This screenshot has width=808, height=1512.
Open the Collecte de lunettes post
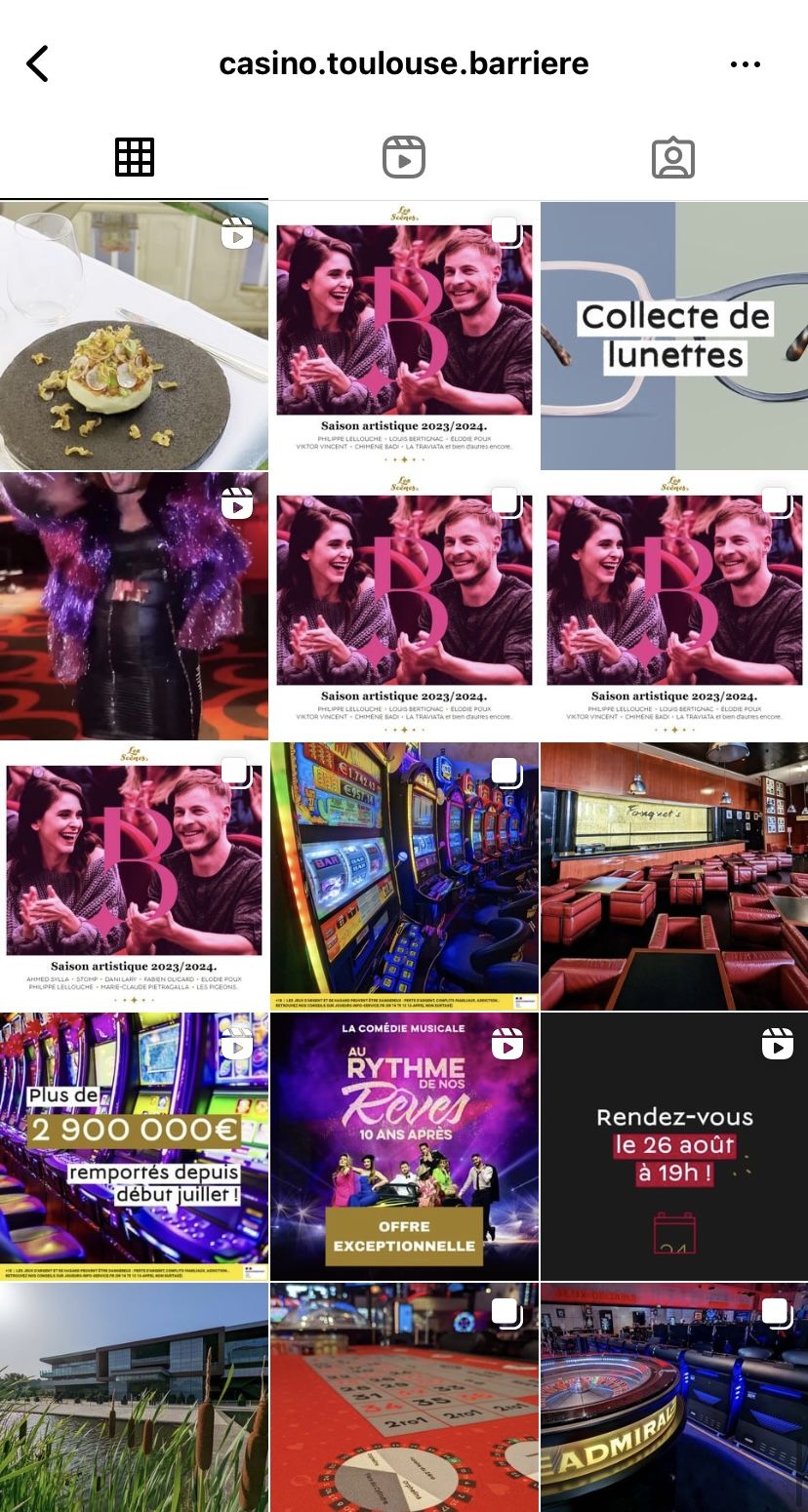pyautogui.click(x=674, y=337)
